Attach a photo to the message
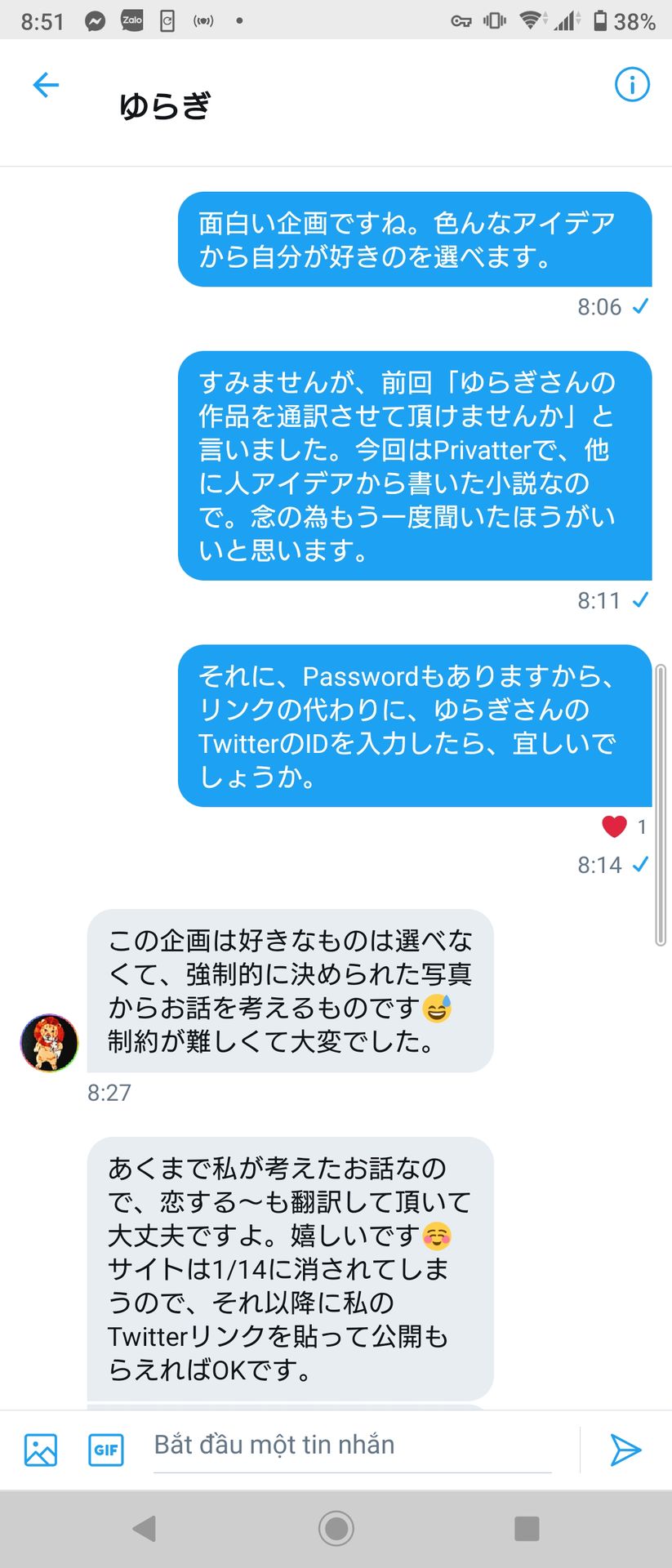Viewport: 672px width, 1568px height. click(41, 1450)
